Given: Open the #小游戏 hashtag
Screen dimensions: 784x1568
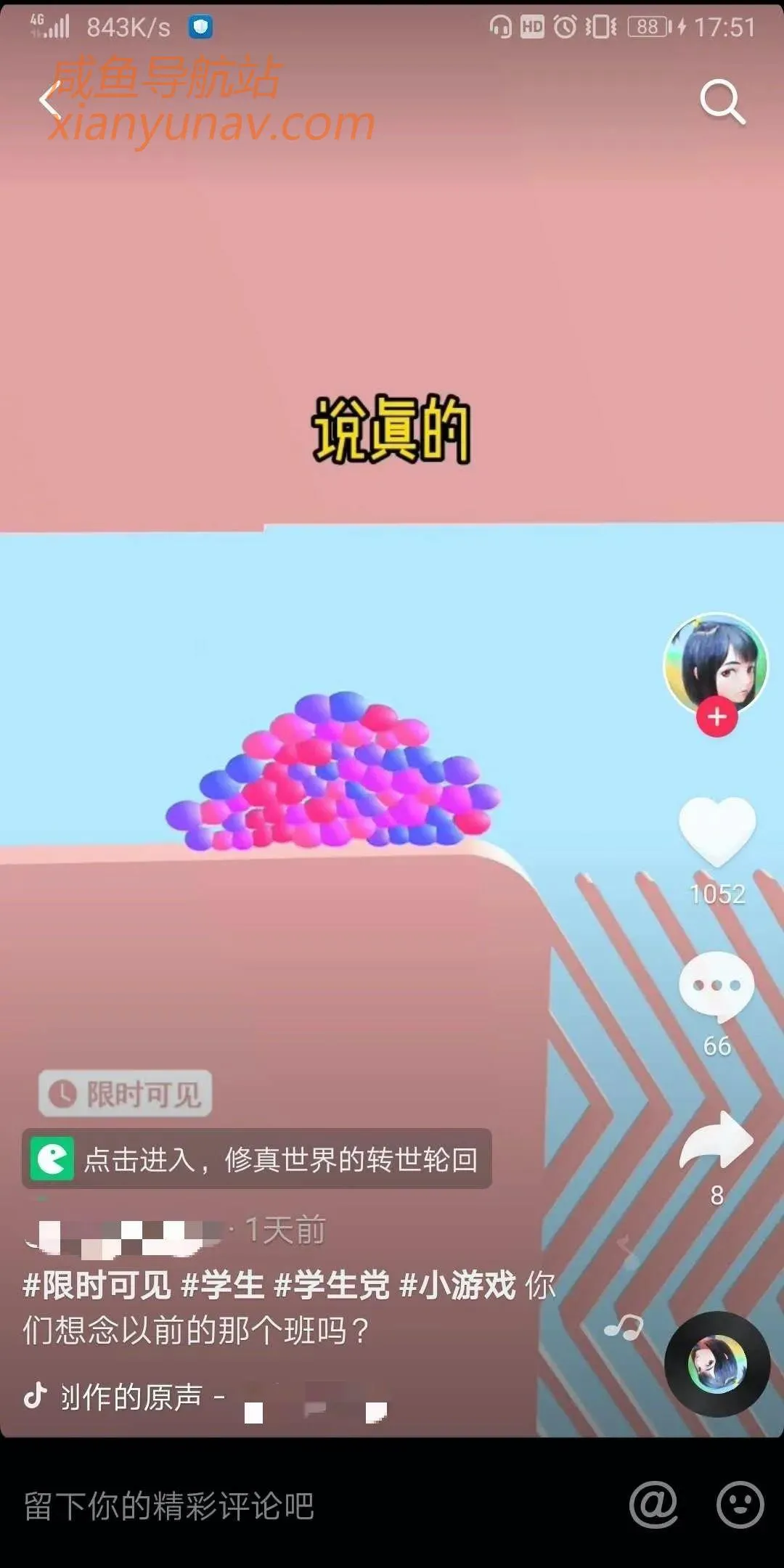Looking at the screenshot, I should 457,1286.
